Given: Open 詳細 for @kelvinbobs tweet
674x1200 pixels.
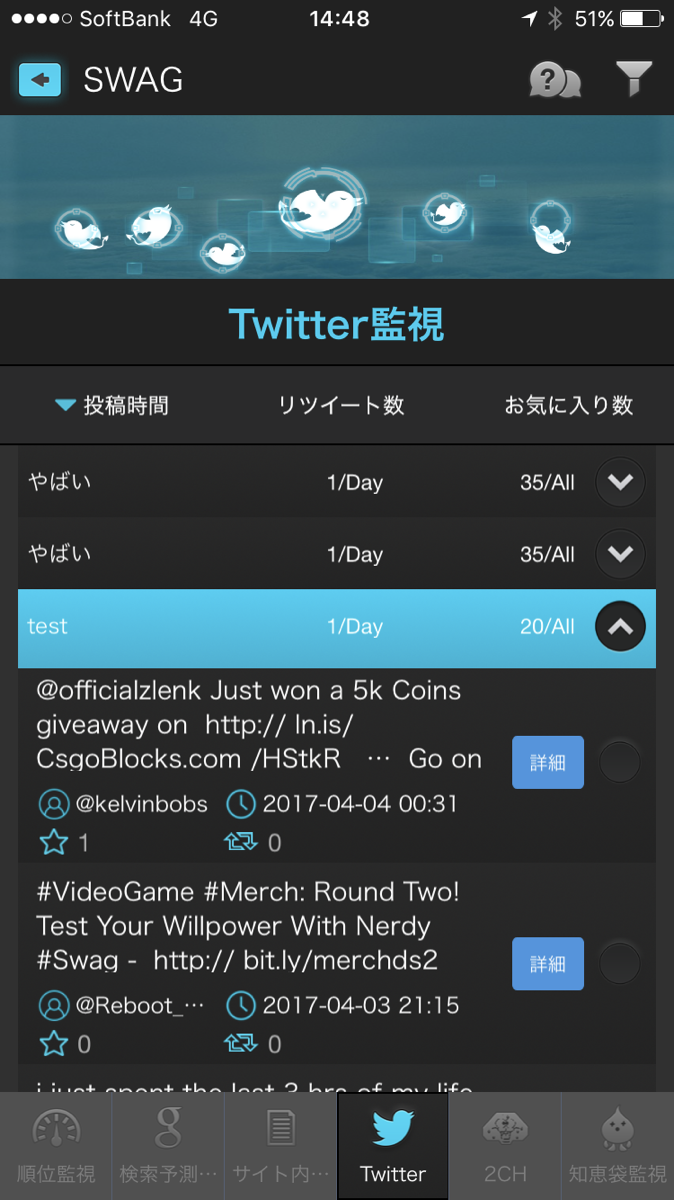Looking at the screenshot, I should 548,763.
